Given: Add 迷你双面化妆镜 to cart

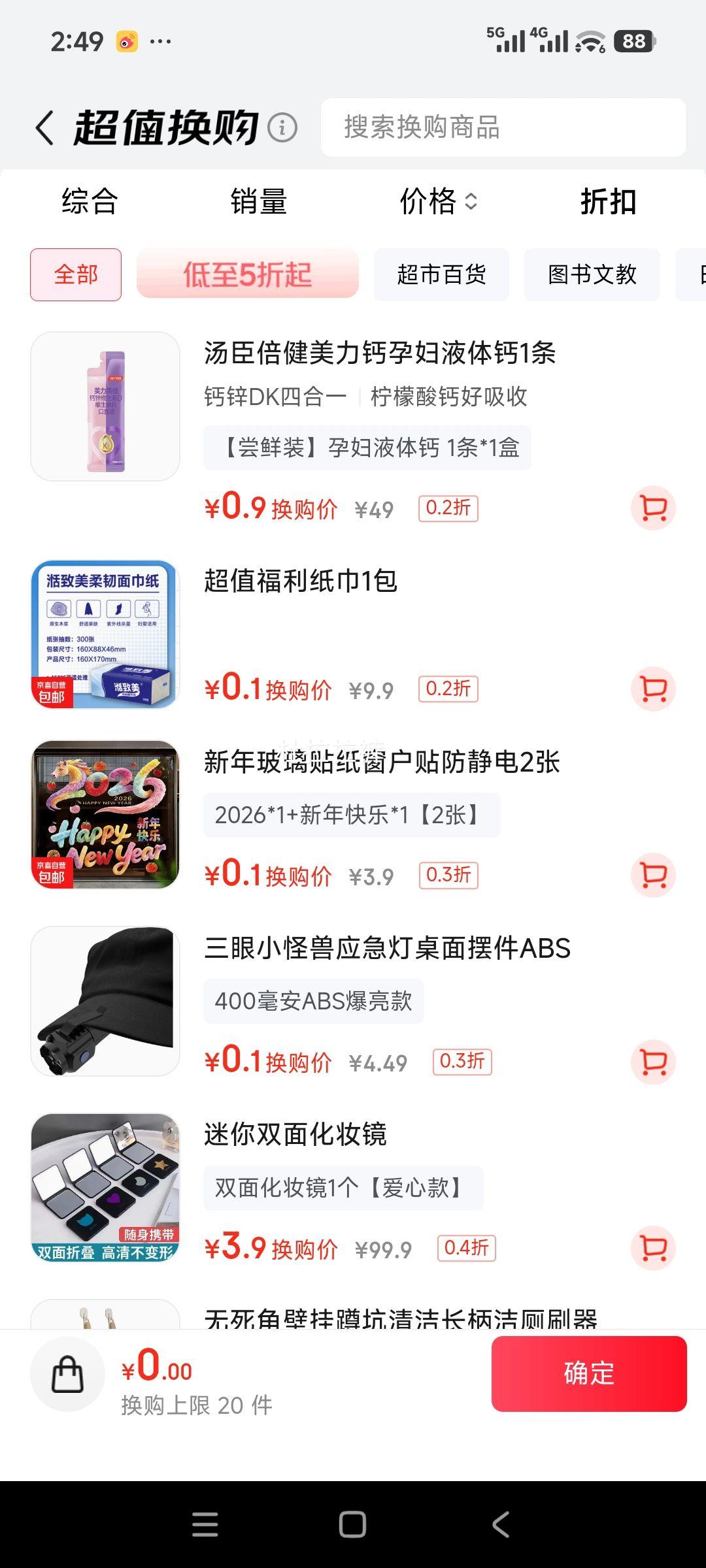Looking at the screenshot, I should (x=653, y=1248).
